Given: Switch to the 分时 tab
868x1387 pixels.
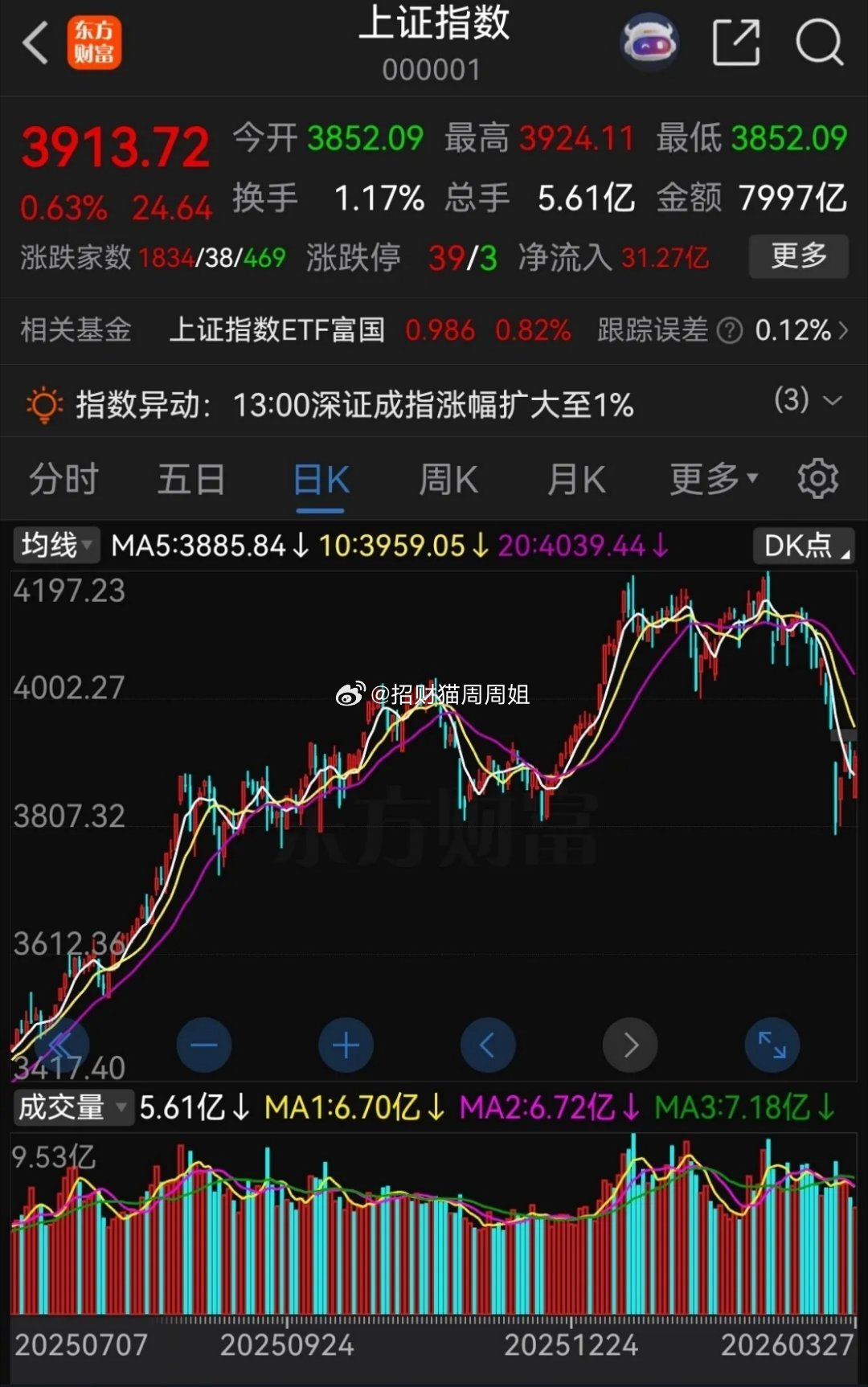Looking at the screenshot, I should pos(63,478).
